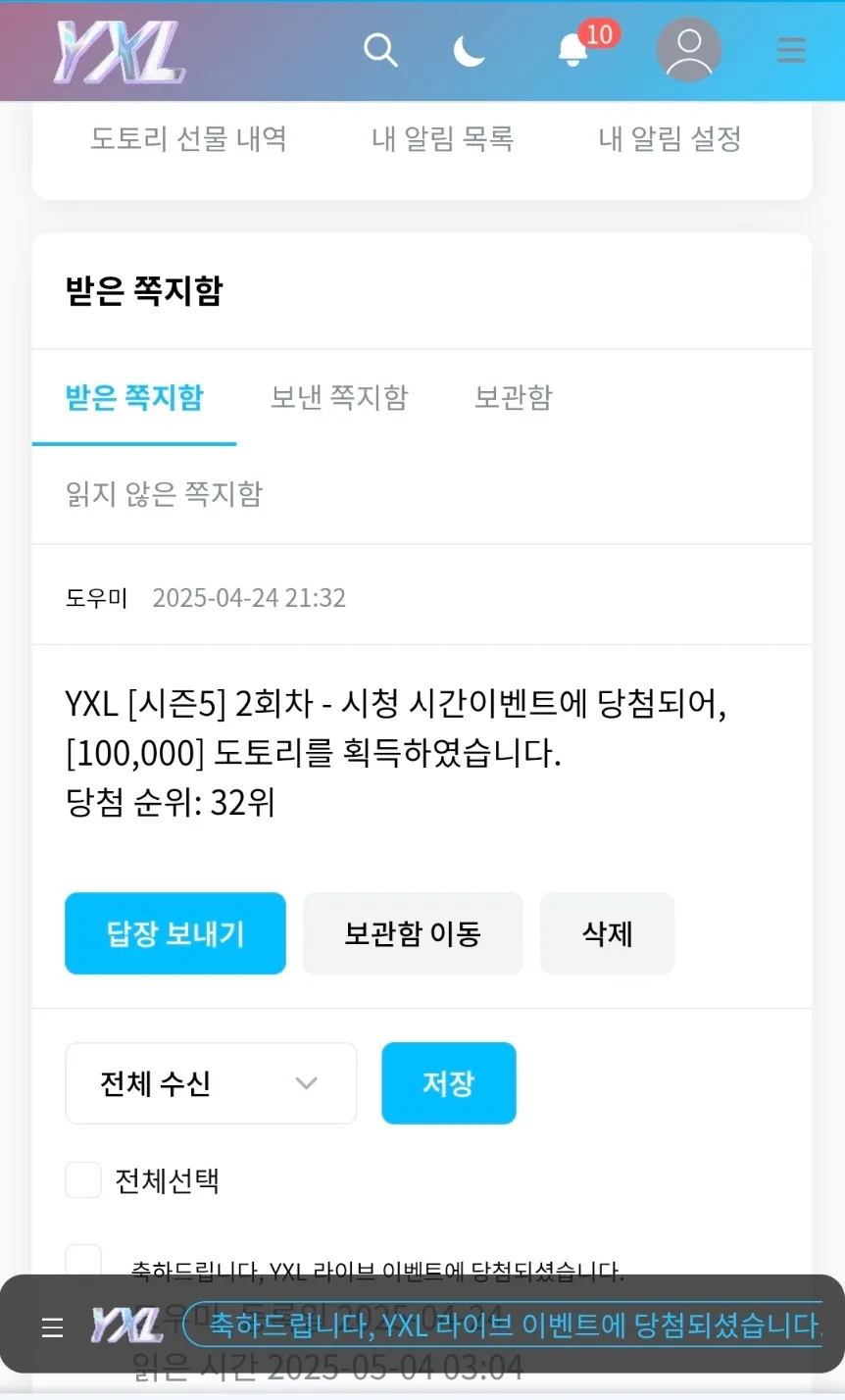Open the bottom floating bar menu icon

pyautogui.click(x=53, y=1327)
